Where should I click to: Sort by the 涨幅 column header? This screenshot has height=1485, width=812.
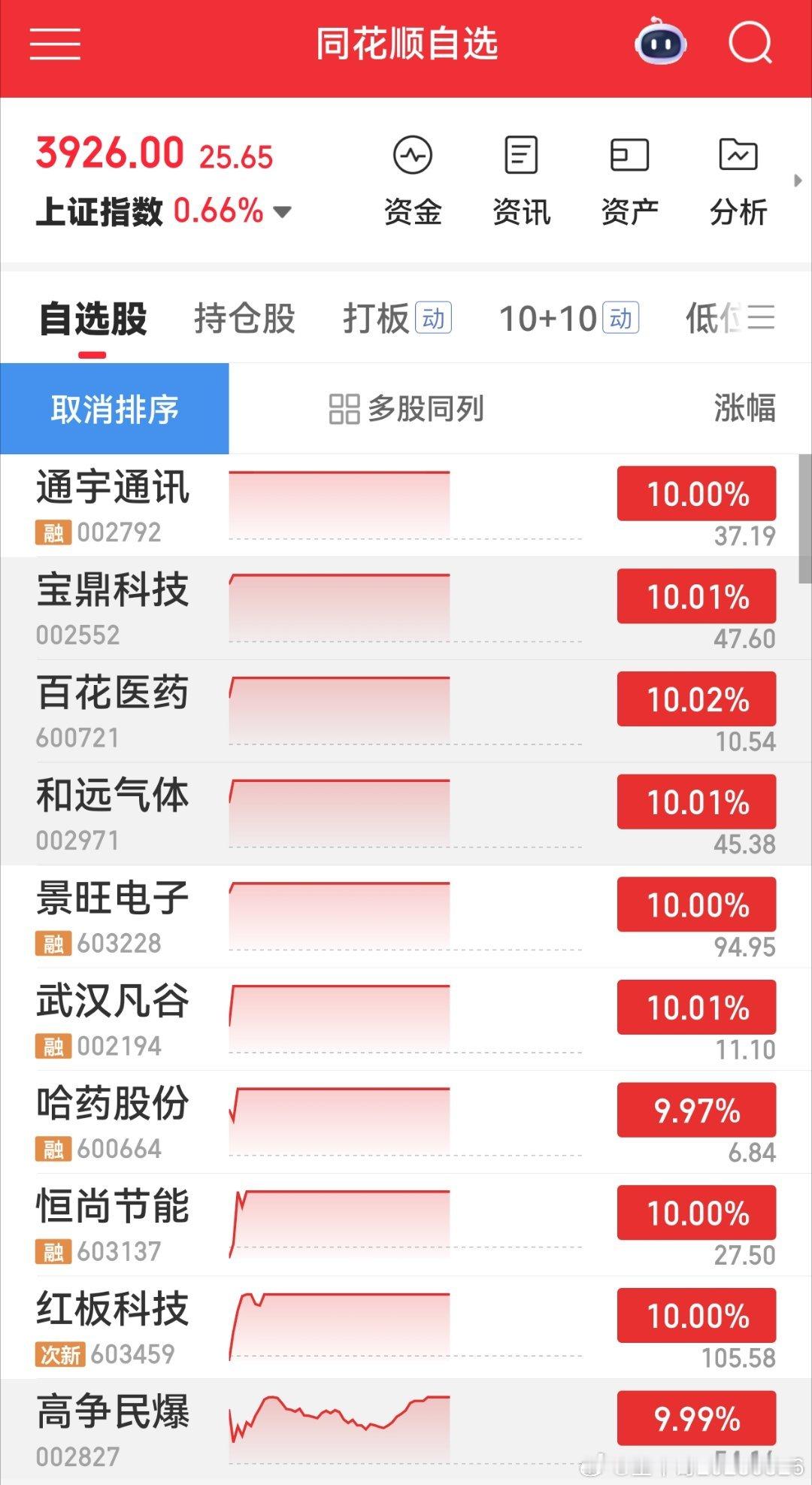point(744,408)
